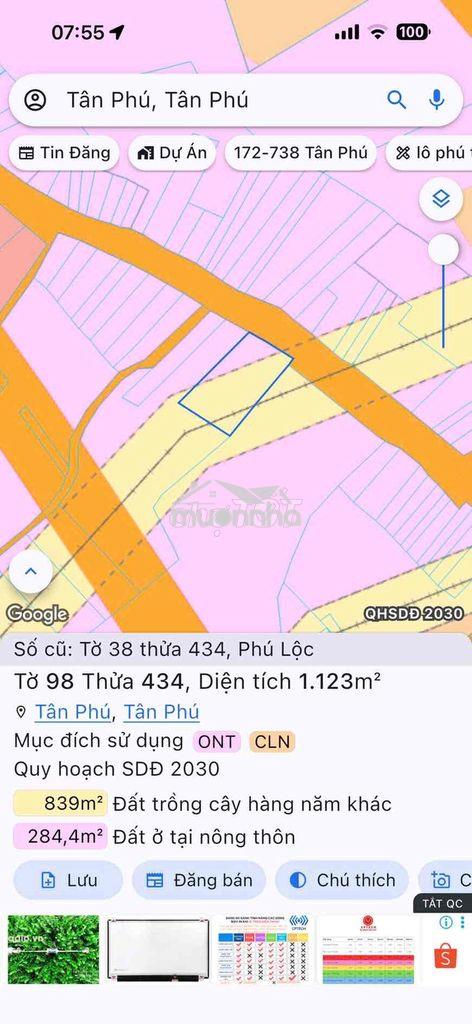
Task: Open the green grass ad thumbnail
Action: pyautogui.click(x=53, y=949)
